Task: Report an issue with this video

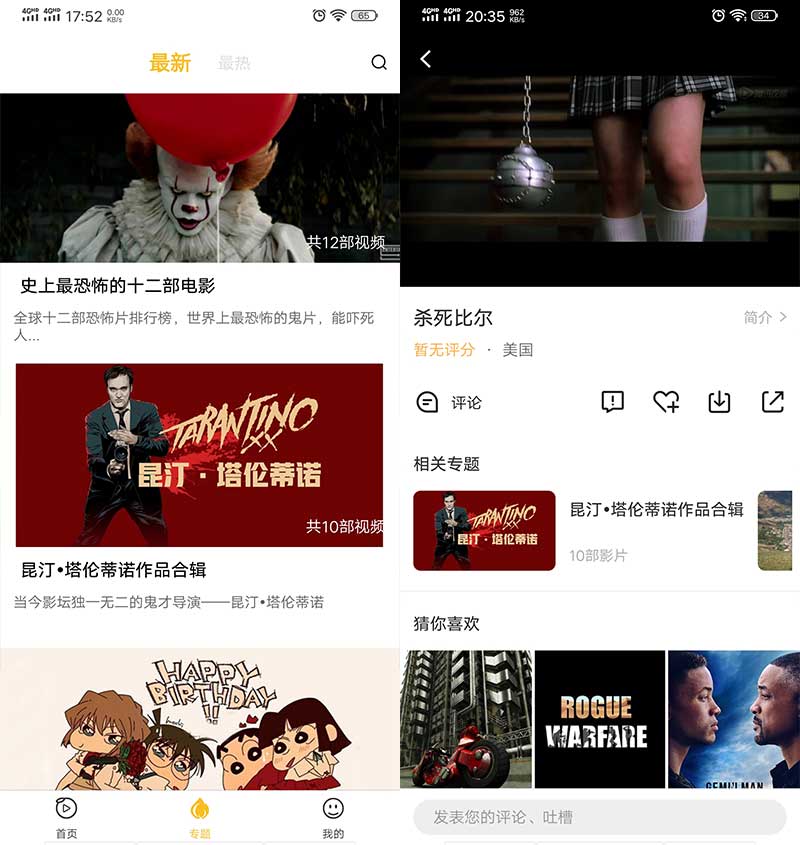Action: click(613, 401)
